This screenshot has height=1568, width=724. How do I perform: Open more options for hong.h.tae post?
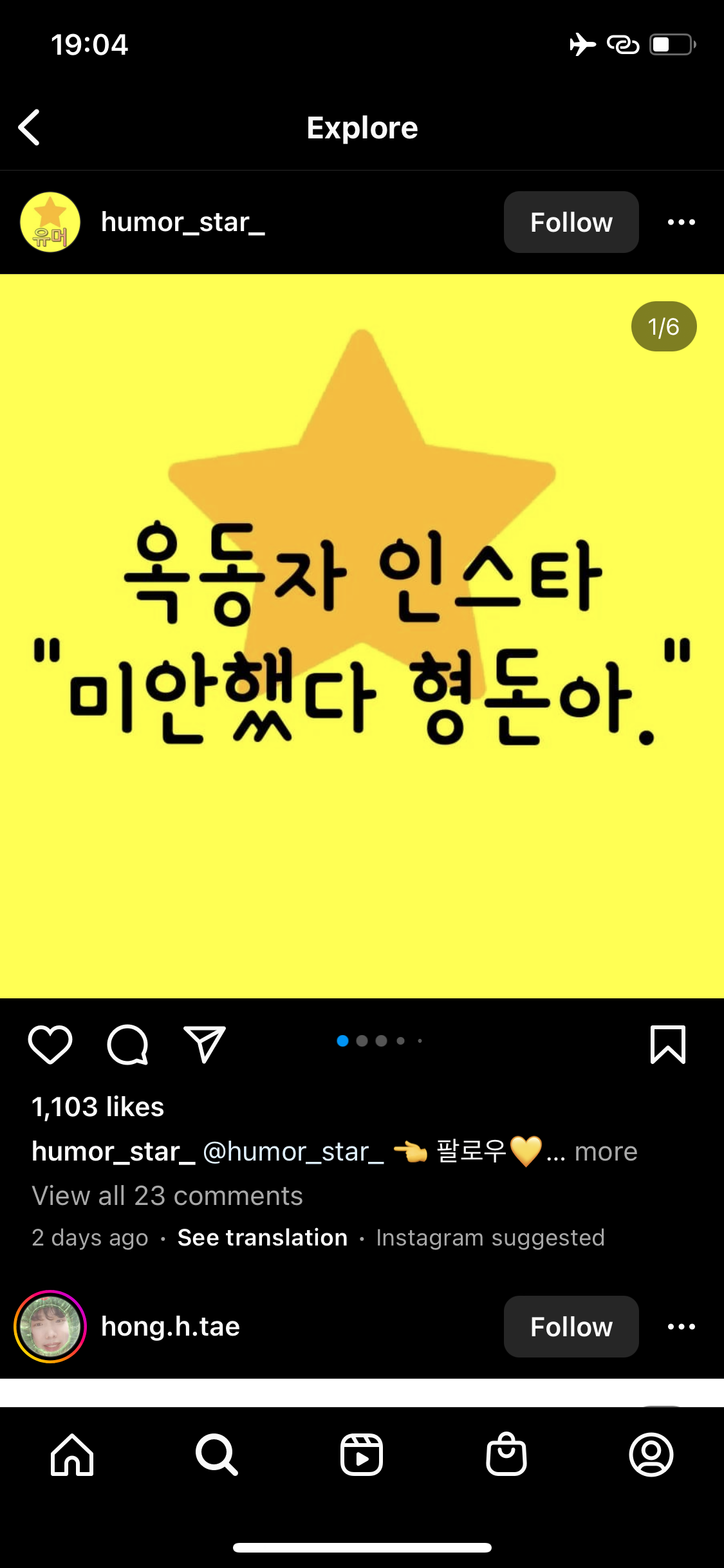click(x=681, y=1327)
